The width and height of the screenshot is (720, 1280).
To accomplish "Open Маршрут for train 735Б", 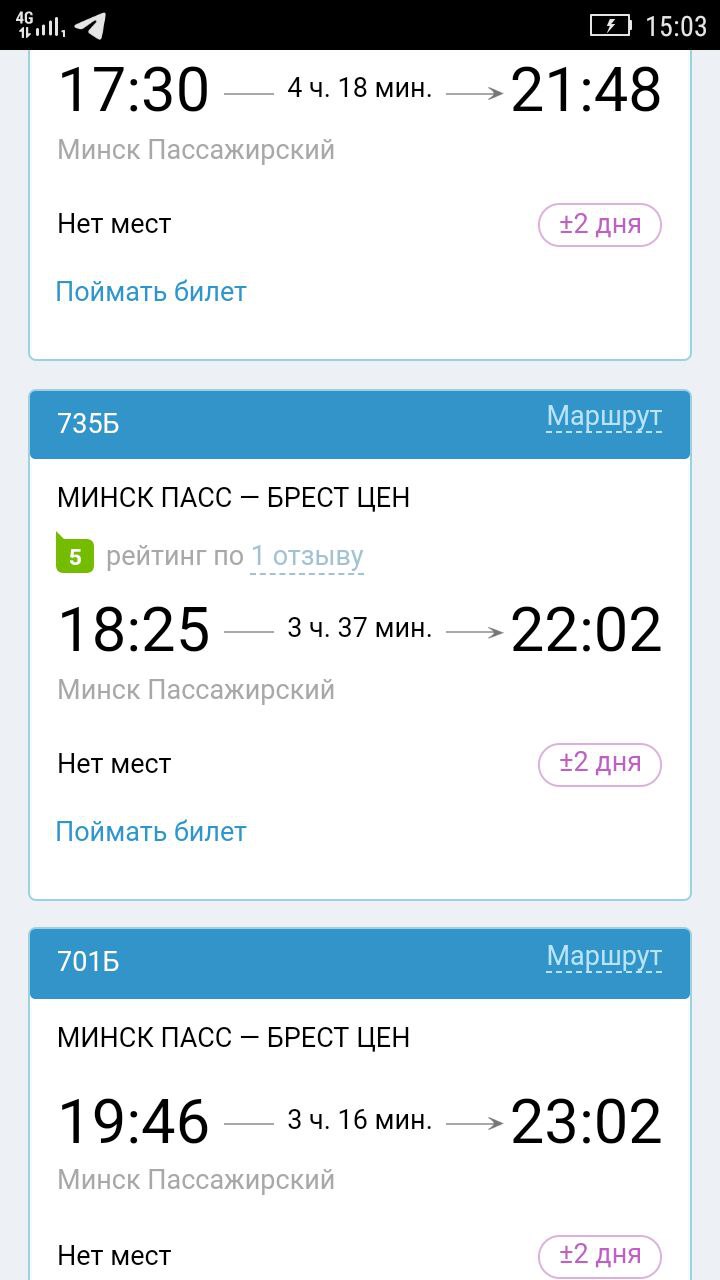I will pos(604,417).
